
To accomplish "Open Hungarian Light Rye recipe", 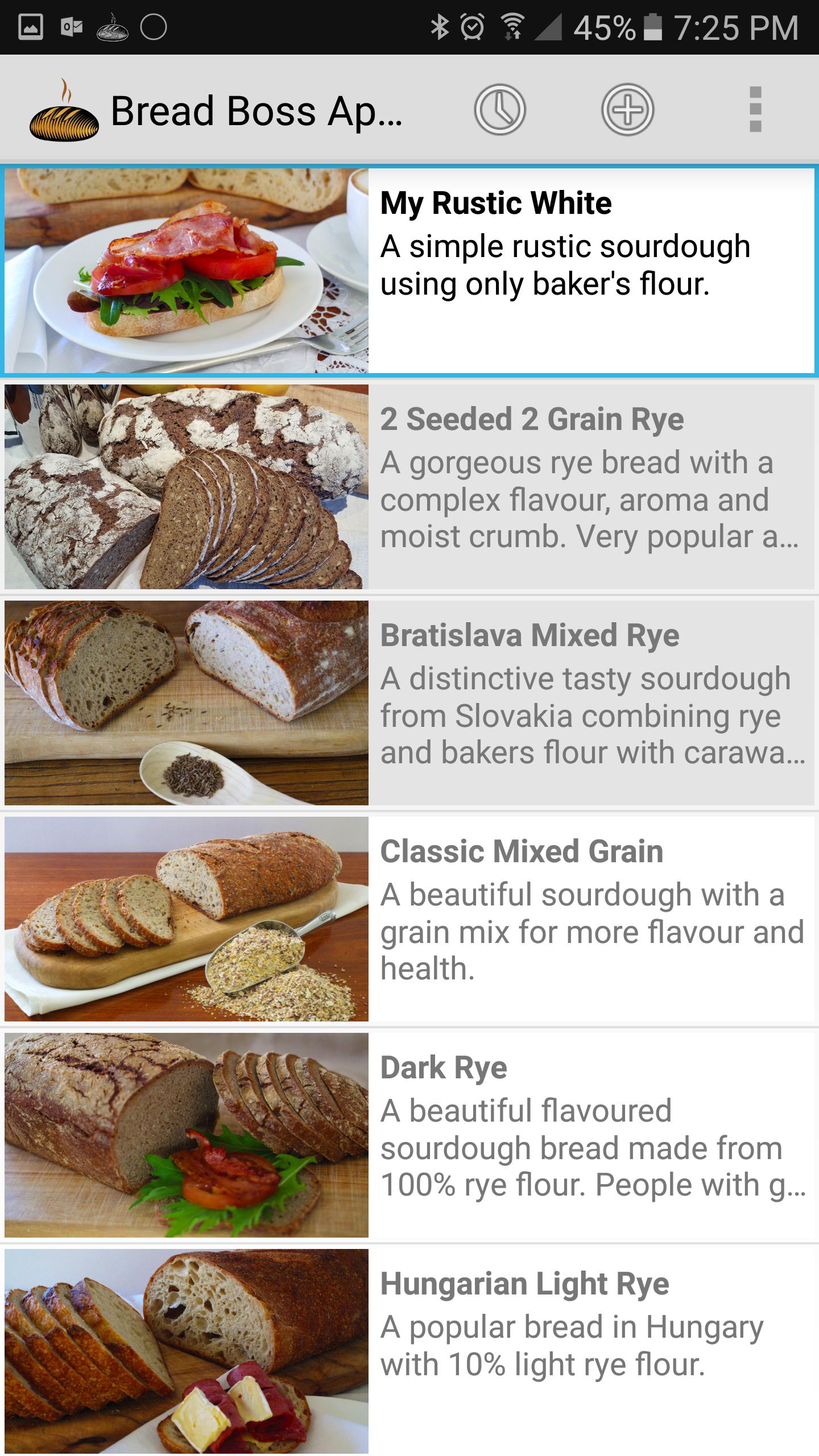I will coord(409,1351).
